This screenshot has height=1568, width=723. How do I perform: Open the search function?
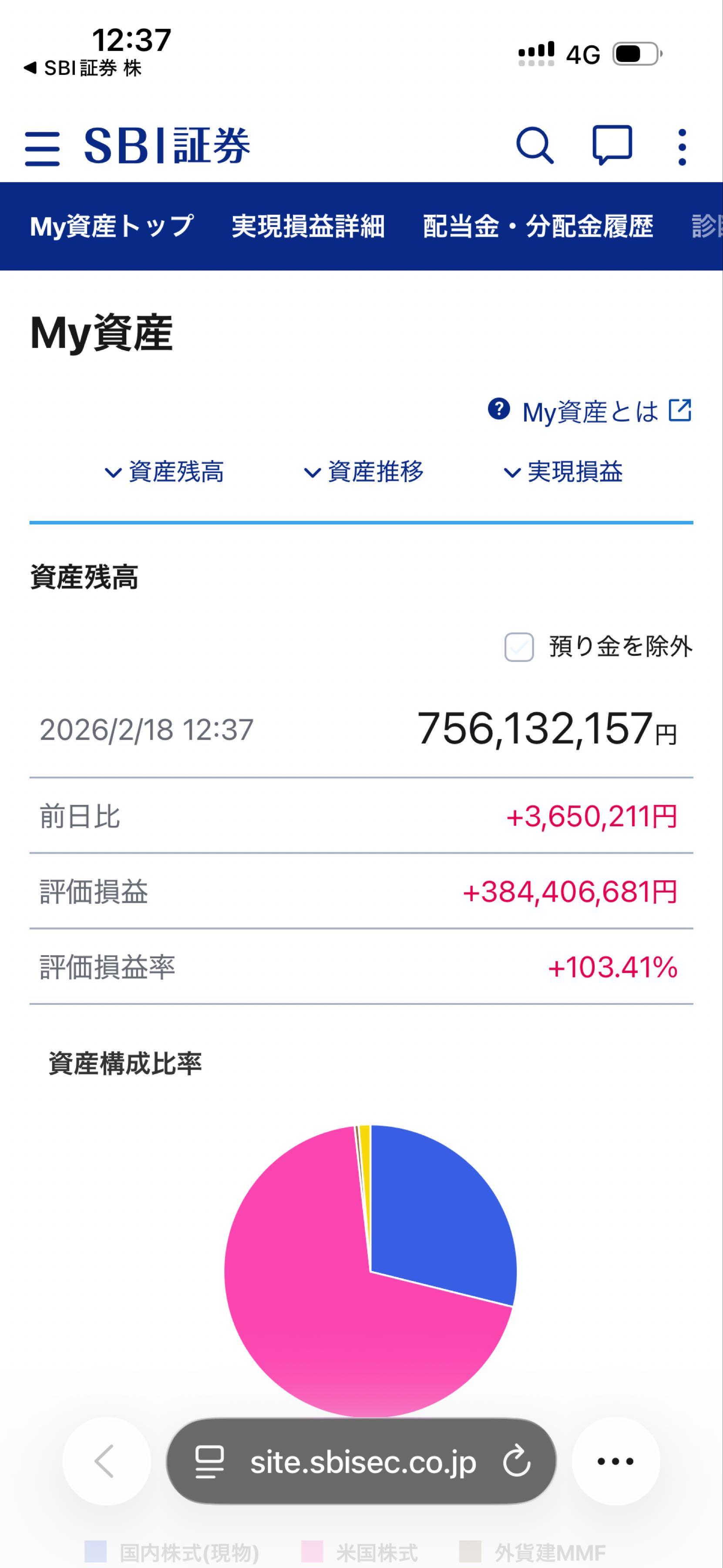(x=534, y=146)
